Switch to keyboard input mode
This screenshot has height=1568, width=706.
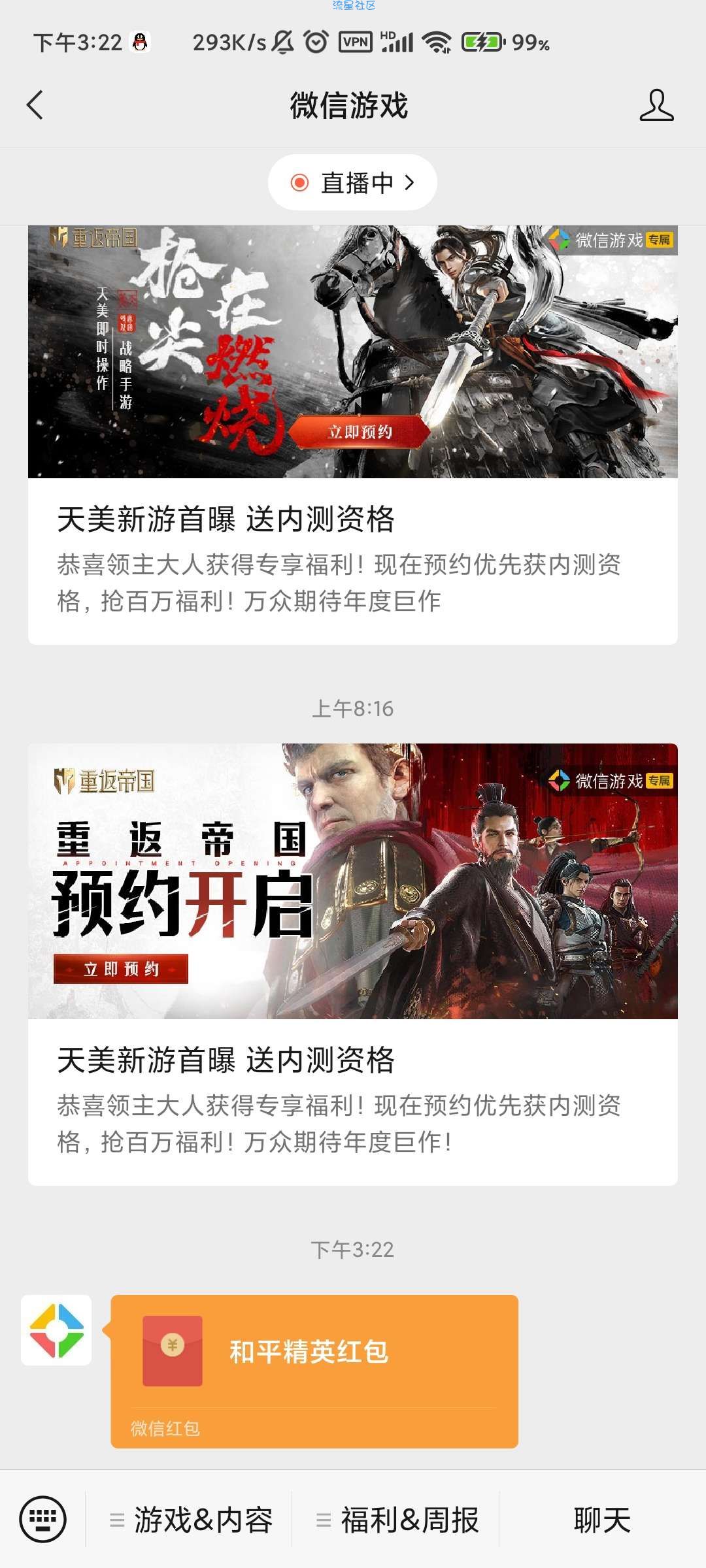point(43,1519)
